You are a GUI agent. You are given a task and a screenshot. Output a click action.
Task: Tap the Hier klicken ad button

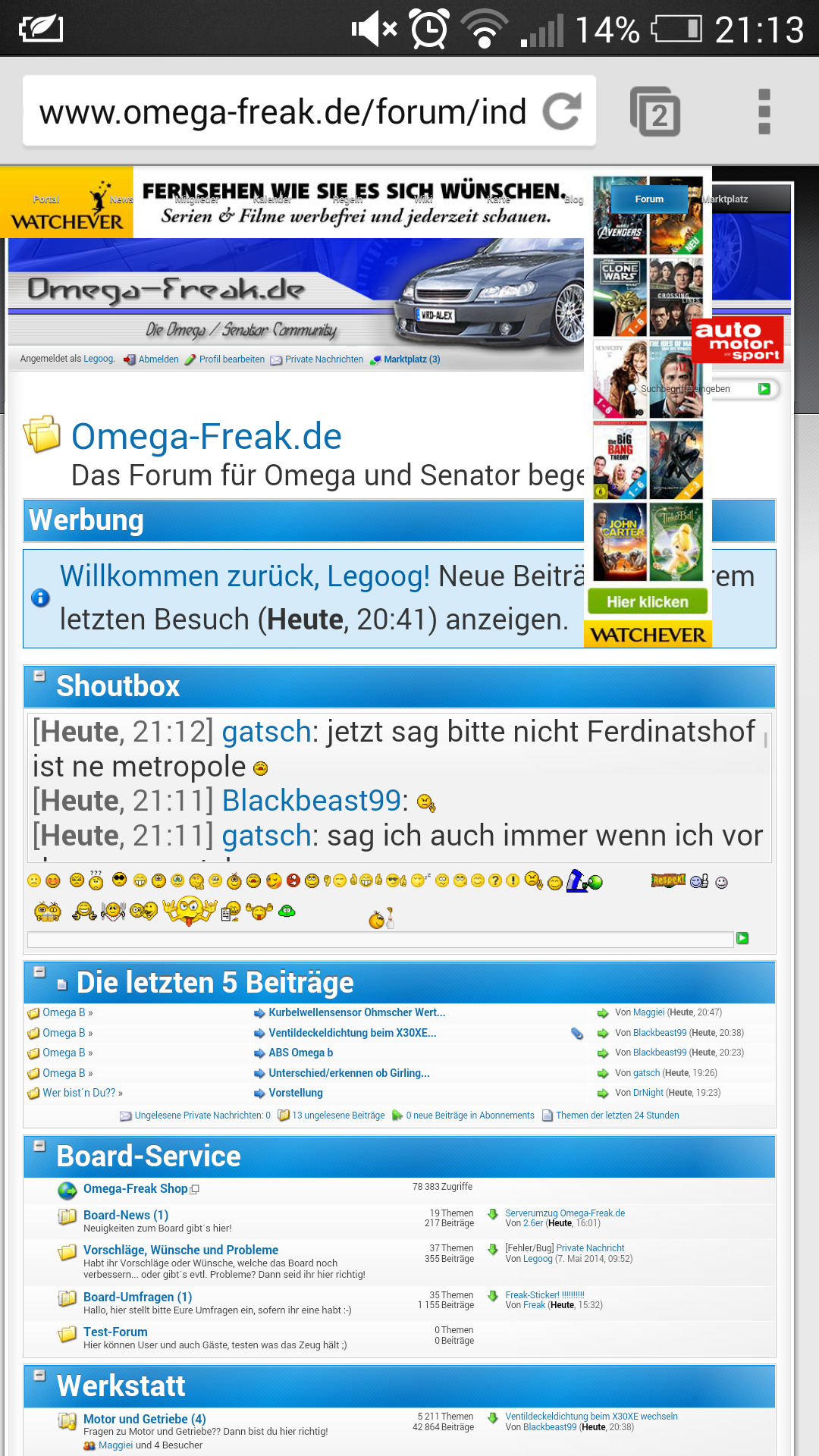click(x=647, y=601)
